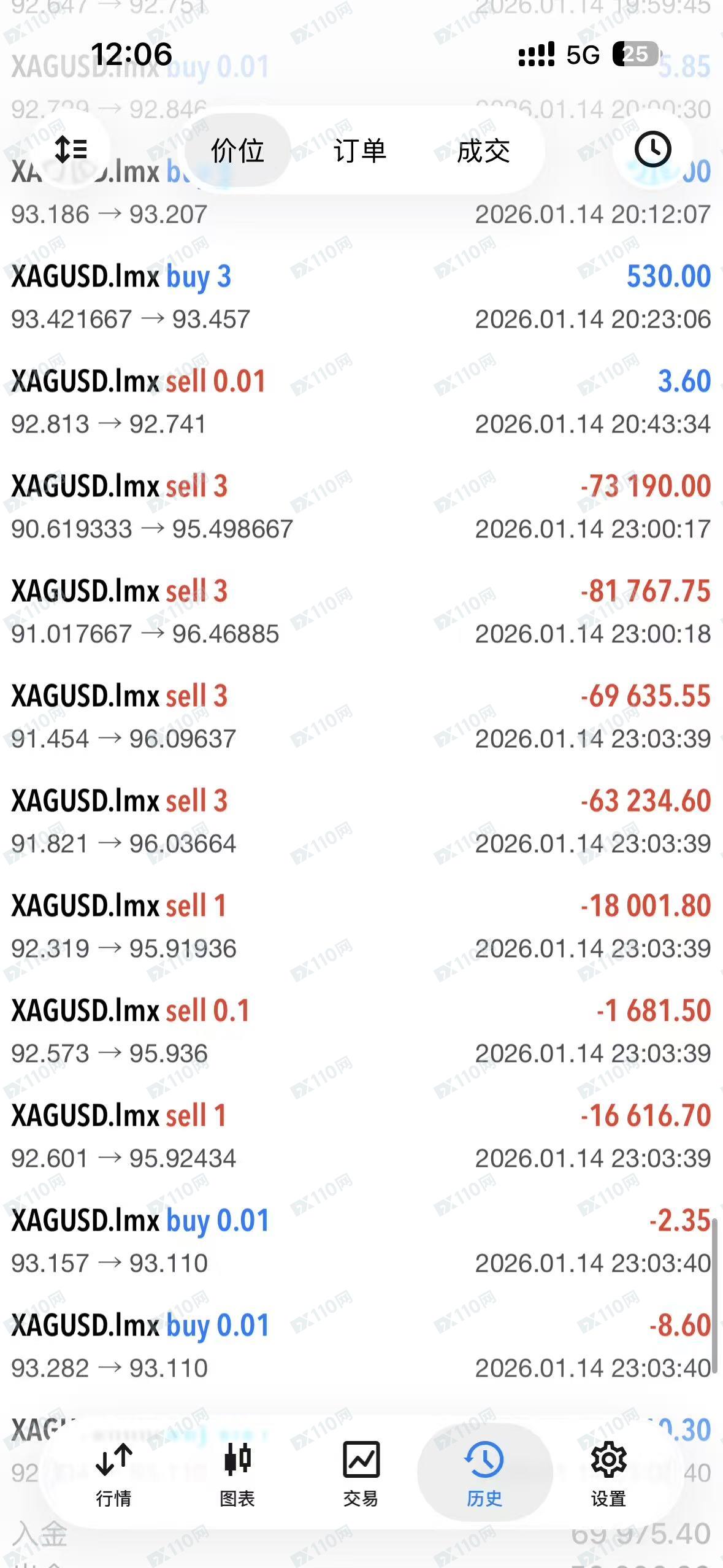
Task: Open the 图表 chart tab
Action: click(237, 1474)
